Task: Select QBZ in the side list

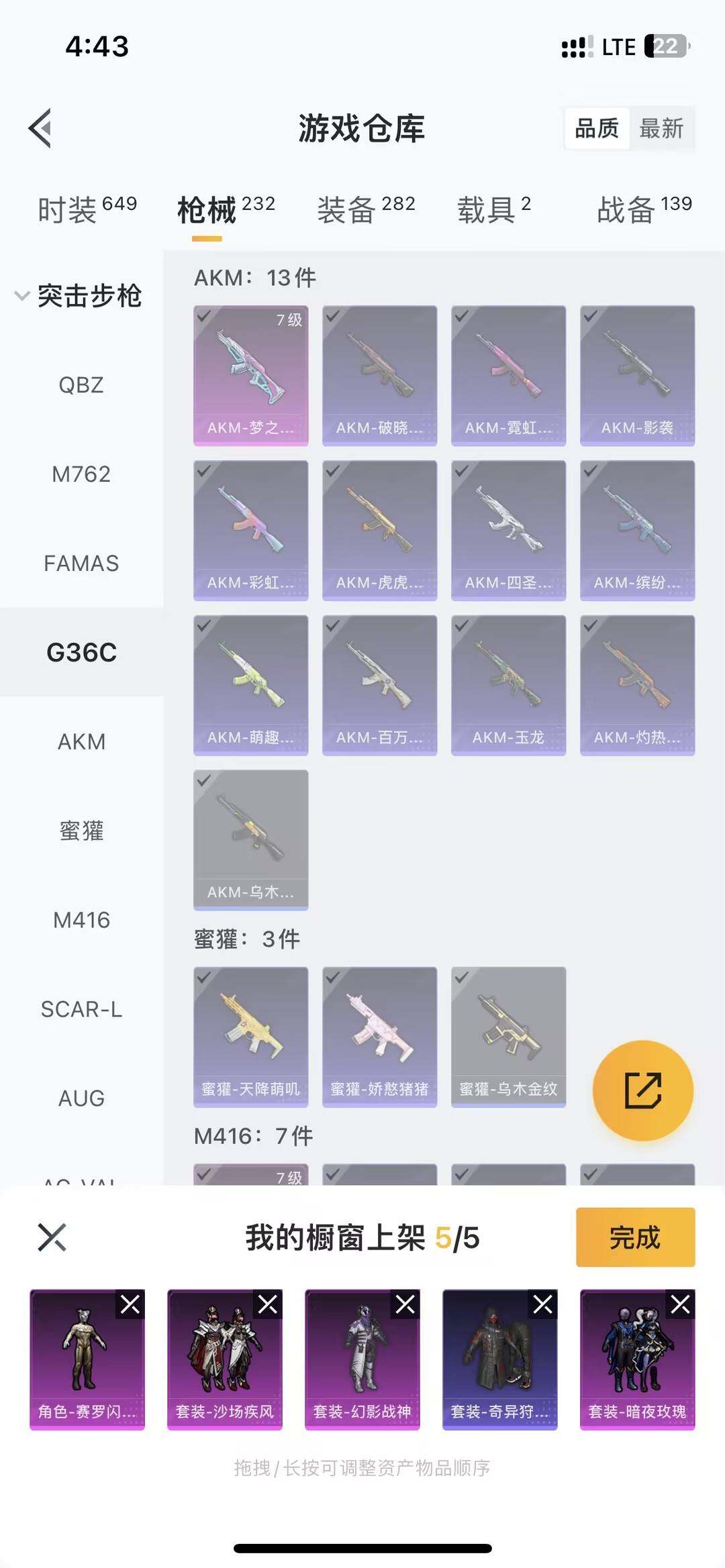Action: click(x=81, y=385)
